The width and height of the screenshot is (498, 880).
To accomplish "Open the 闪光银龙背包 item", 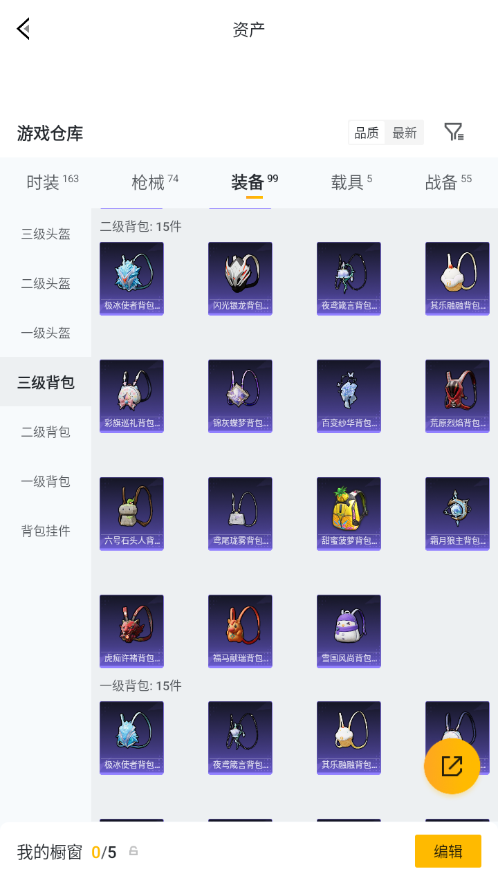I will [x=240, y=278].
